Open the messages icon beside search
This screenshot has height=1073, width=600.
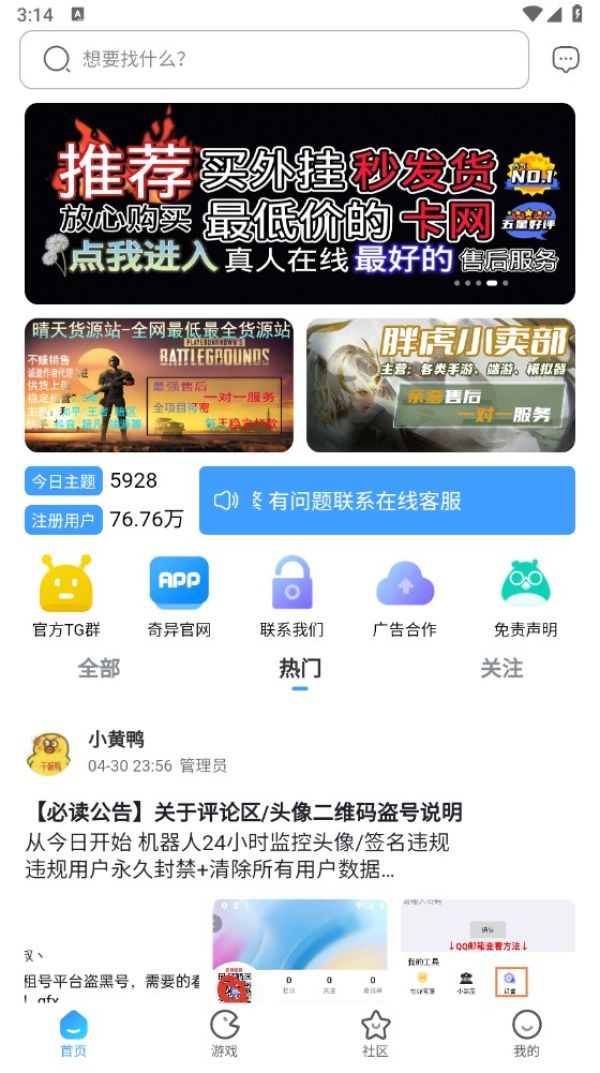pyautogui.click(x=566, y=59)
